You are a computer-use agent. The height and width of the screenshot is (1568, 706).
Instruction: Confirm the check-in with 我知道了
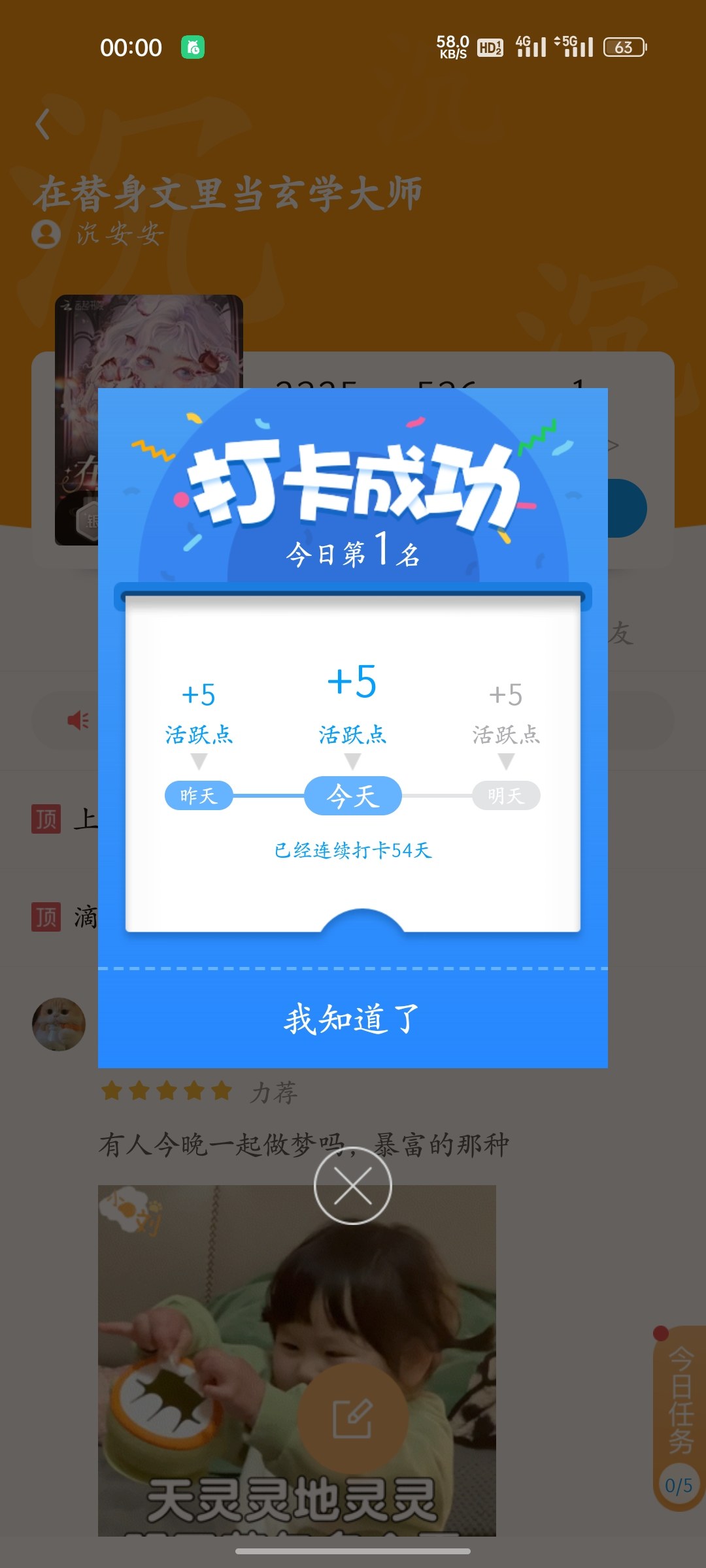tap(352, 1019)
